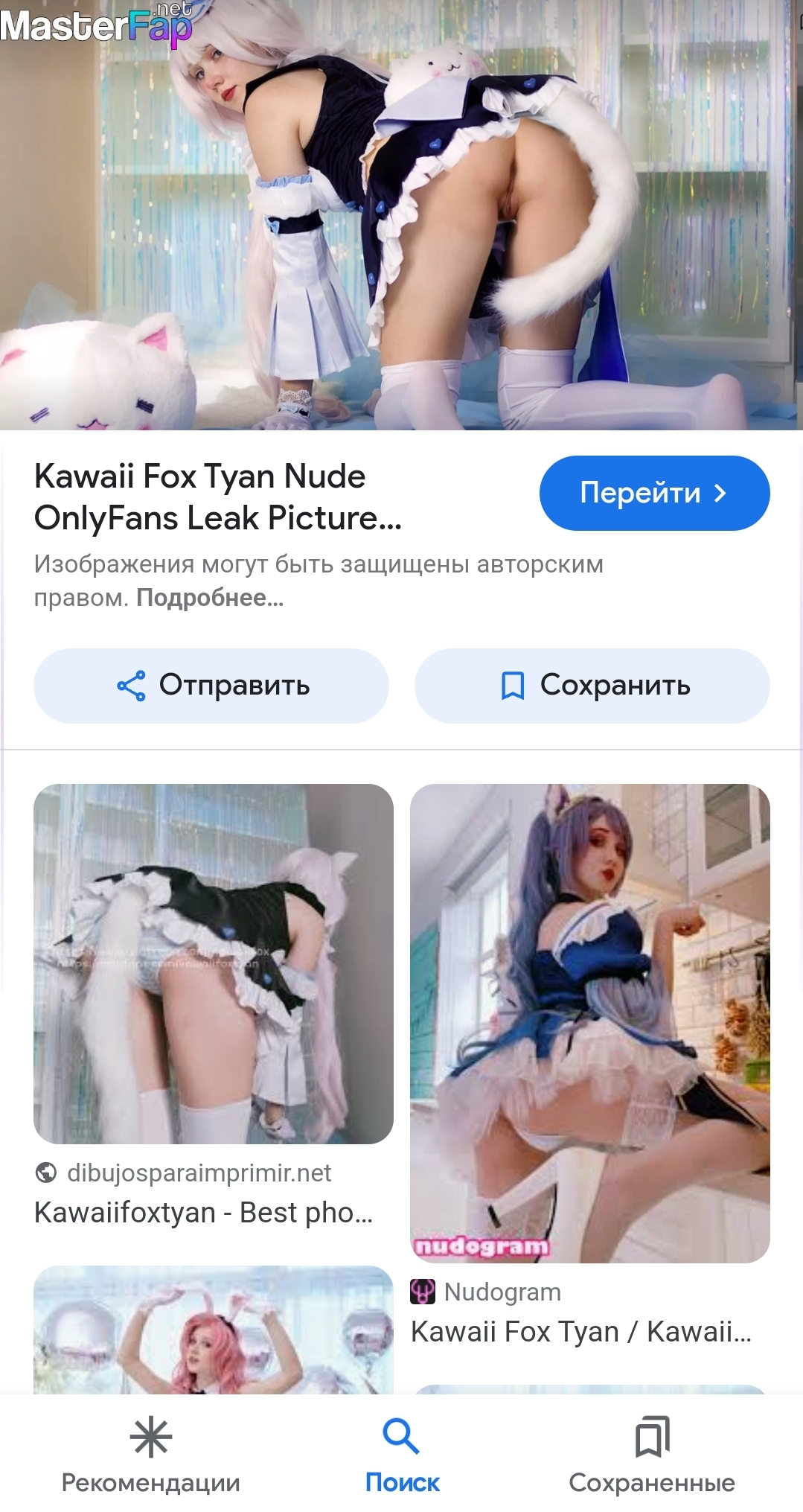Tap the Перейти button
803x1512 pixels.
tap(654, 493)
